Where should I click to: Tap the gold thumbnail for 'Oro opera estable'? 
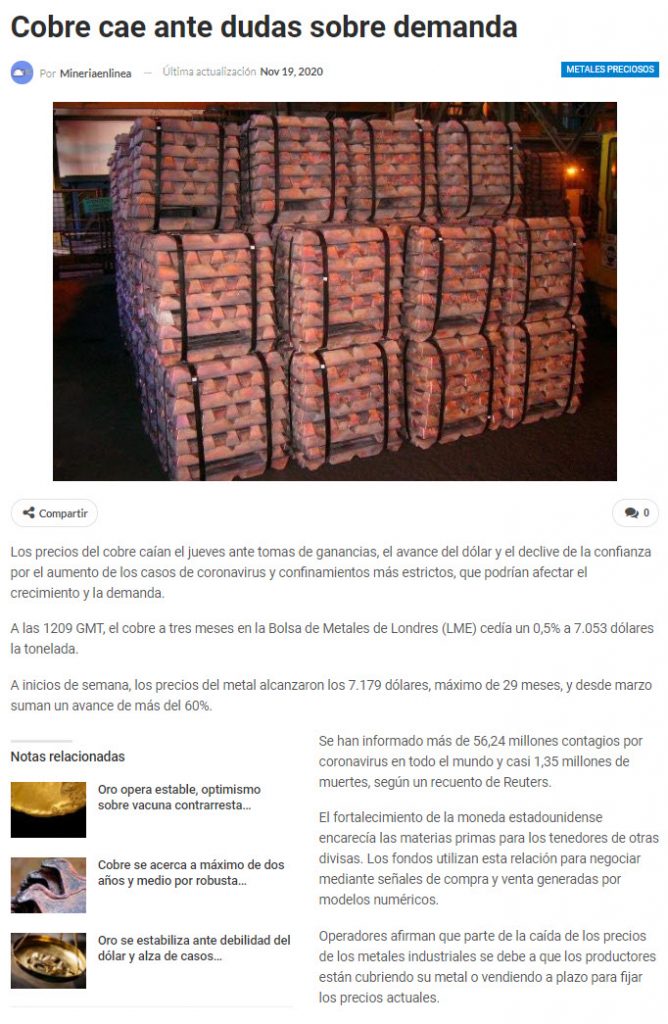coord(48,809)
